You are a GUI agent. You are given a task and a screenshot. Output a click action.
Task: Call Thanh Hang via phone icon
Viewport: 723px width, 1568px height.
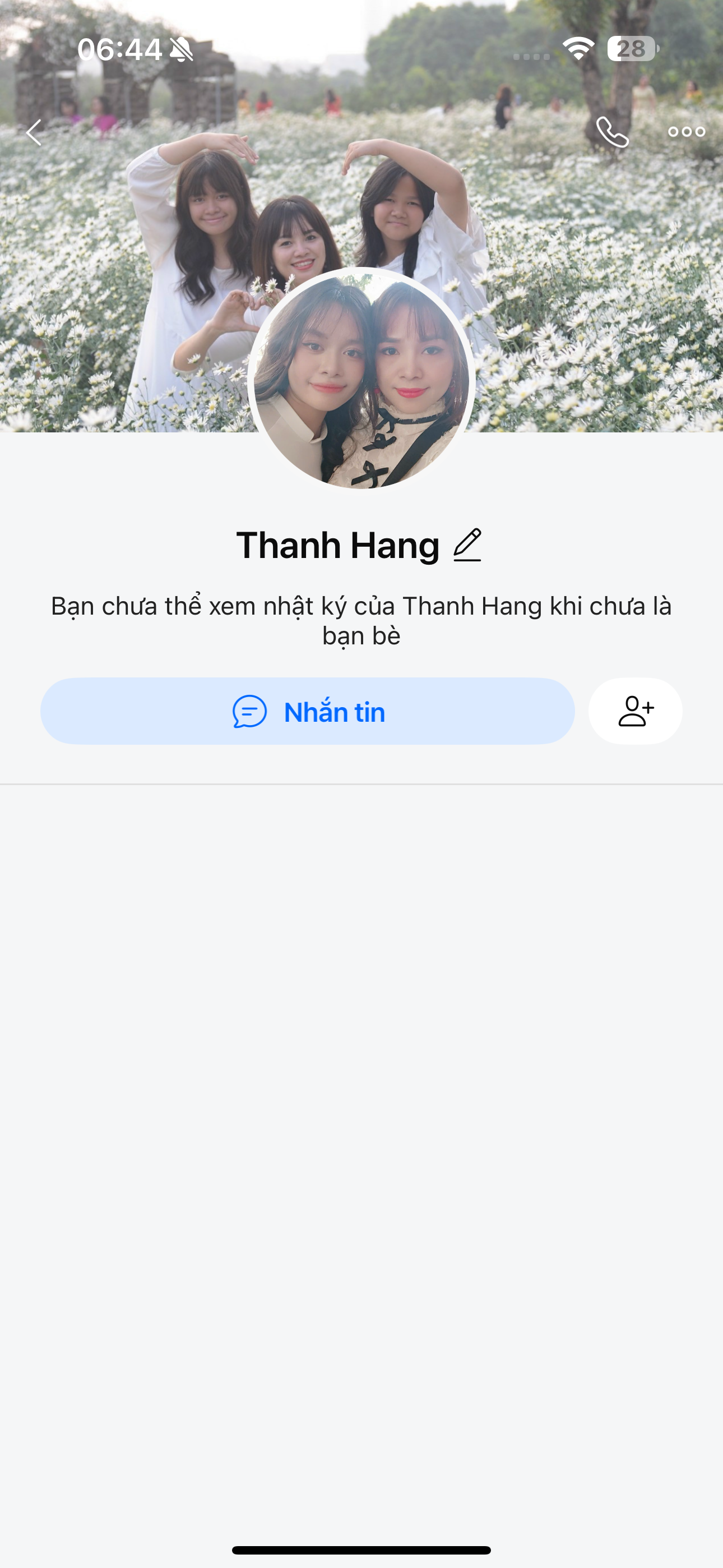tap(611, 132)
